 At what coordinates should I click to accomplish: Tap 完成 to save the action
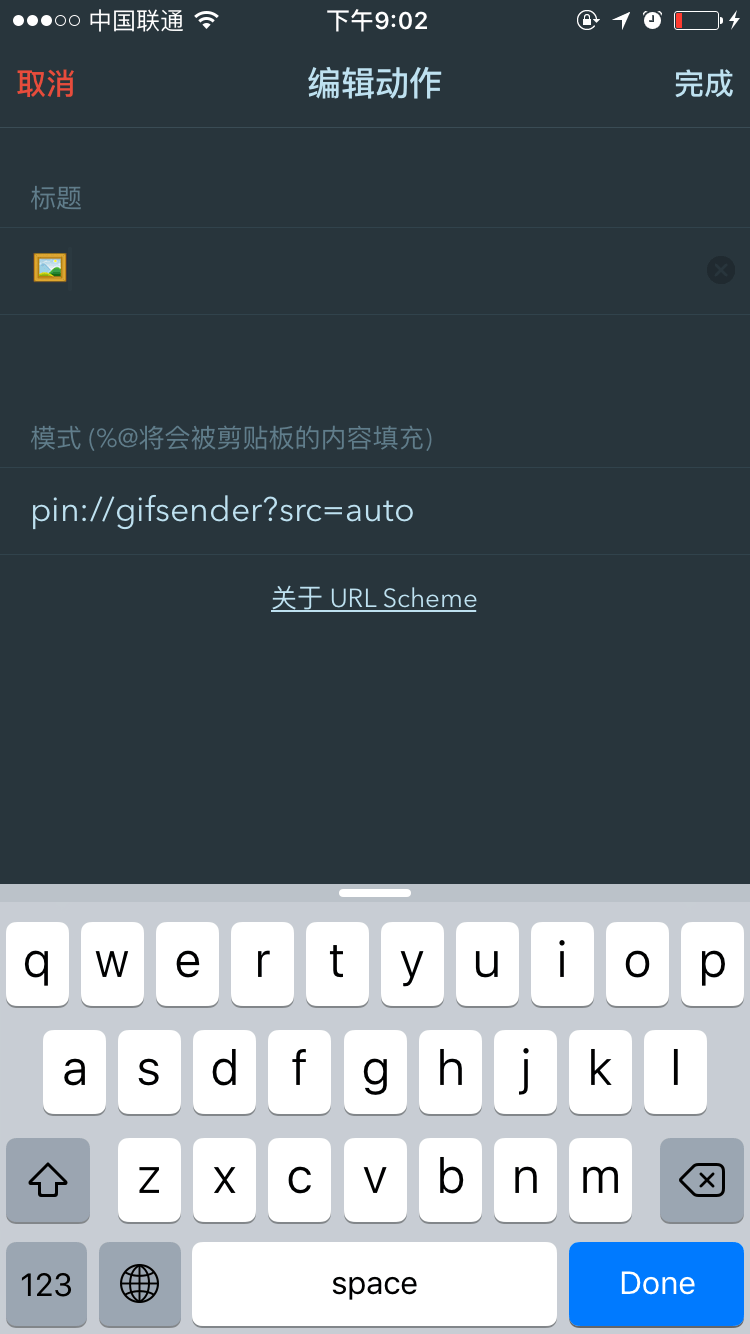[704, 84]
